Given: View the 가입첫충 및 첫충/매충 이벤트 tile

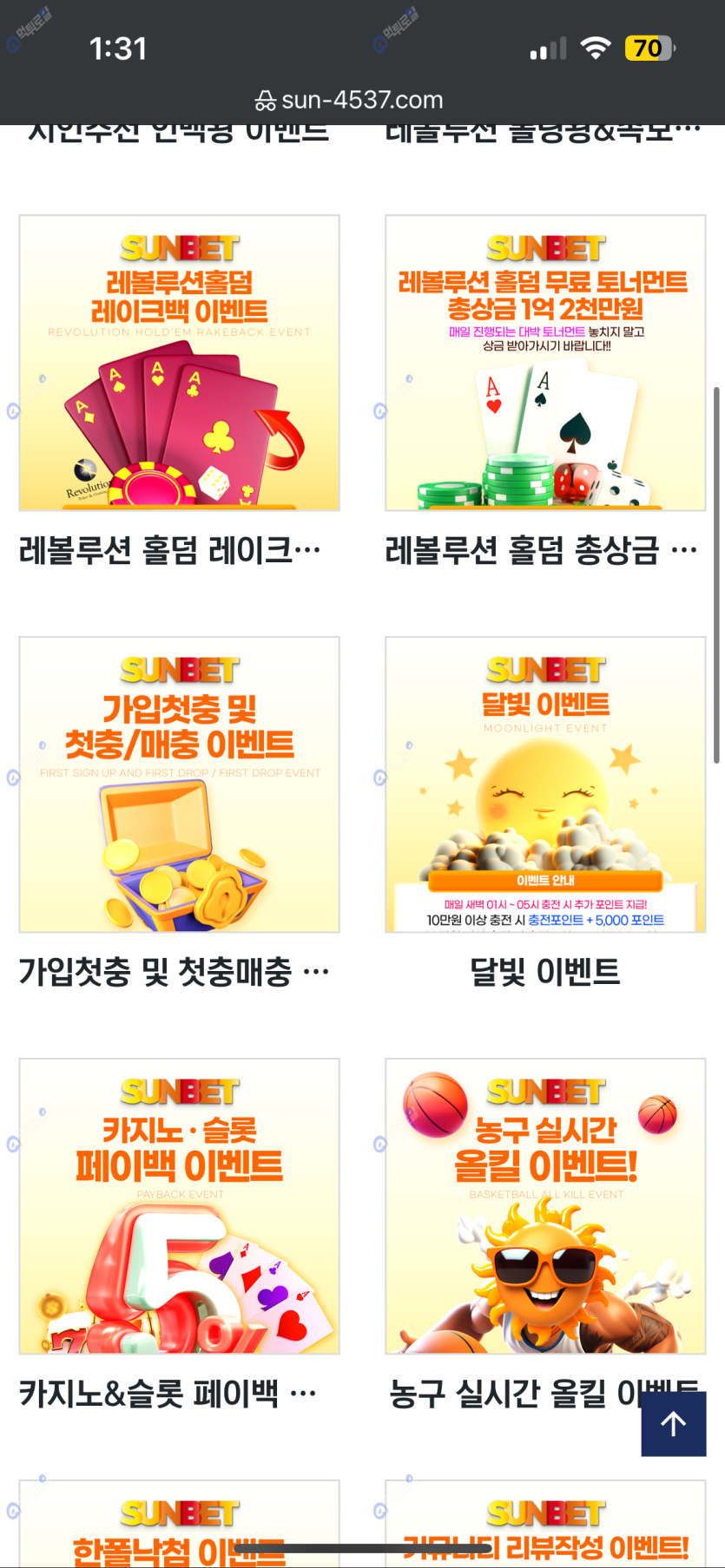Looking at the screenshot, I should [x=180, y=784].
